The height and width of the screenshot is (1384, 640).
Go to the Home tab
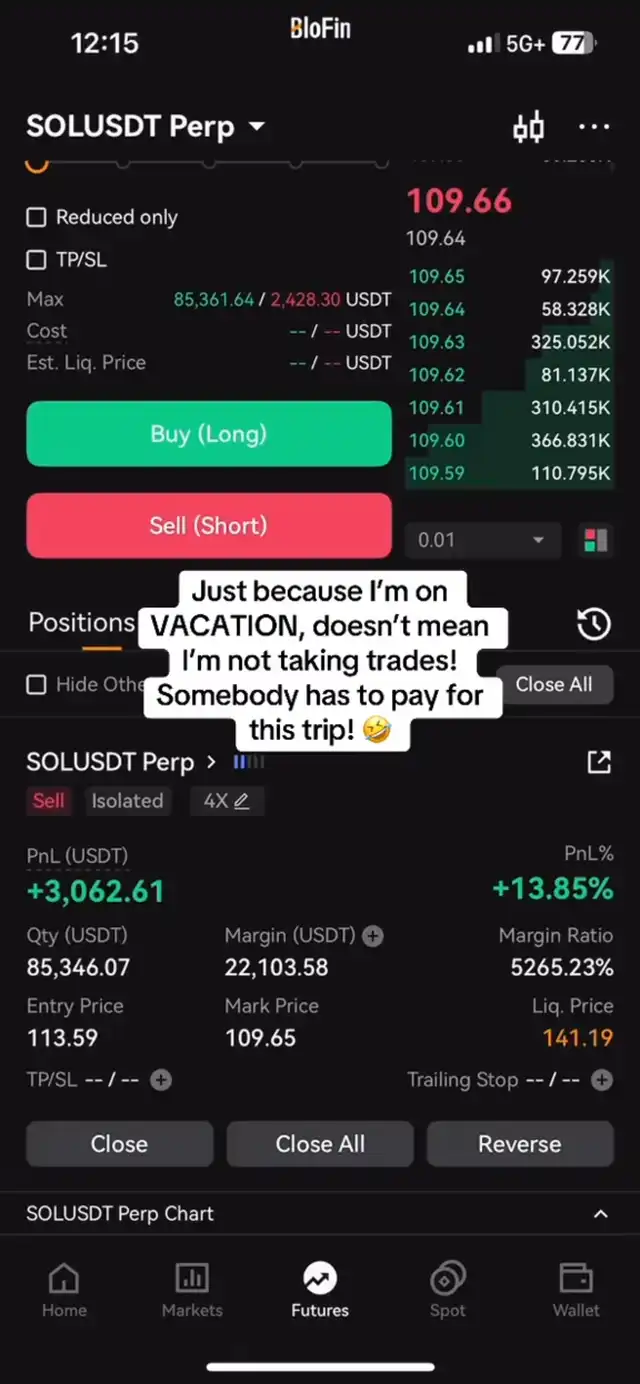tap(64, 1290)
